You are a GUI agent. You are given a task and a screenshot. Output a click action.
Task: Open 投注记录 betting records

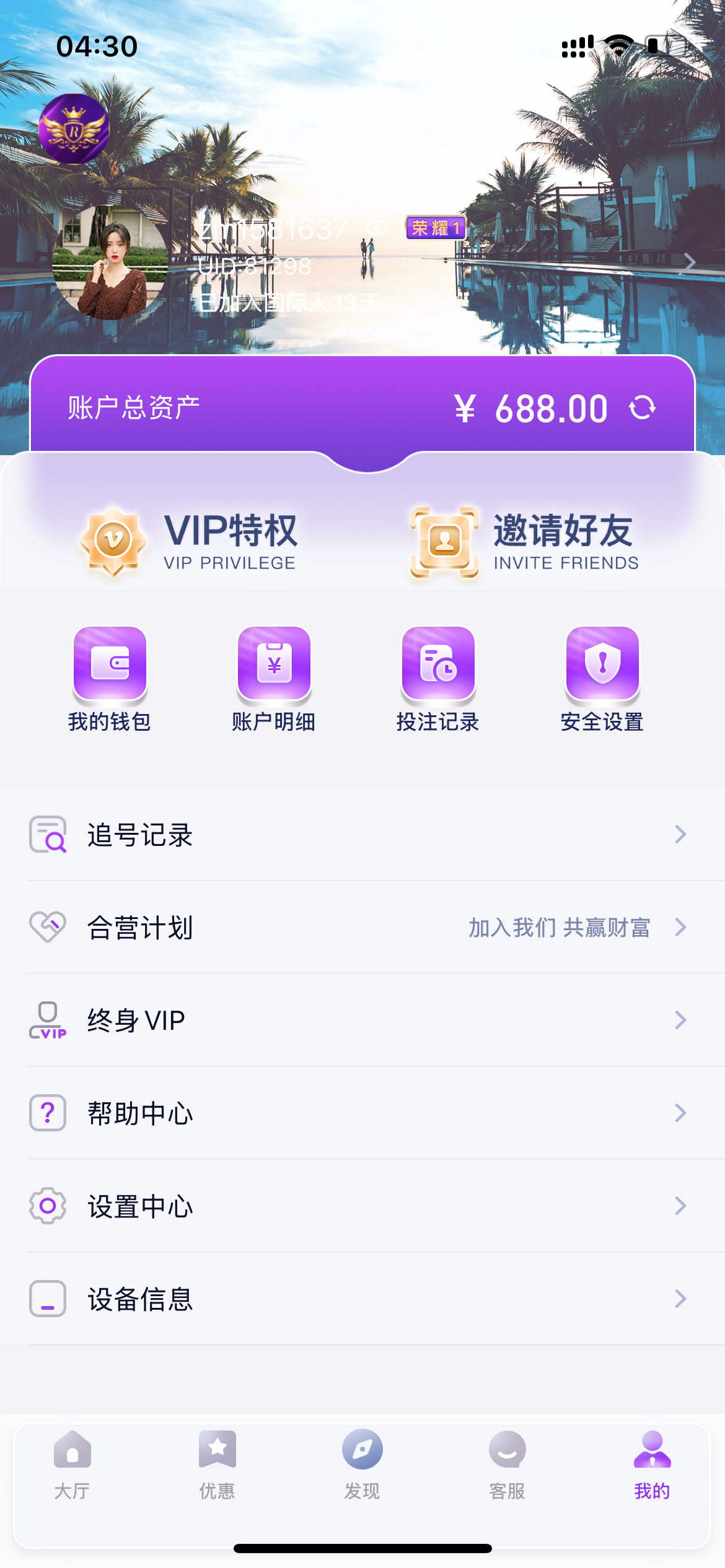[438, 679]
